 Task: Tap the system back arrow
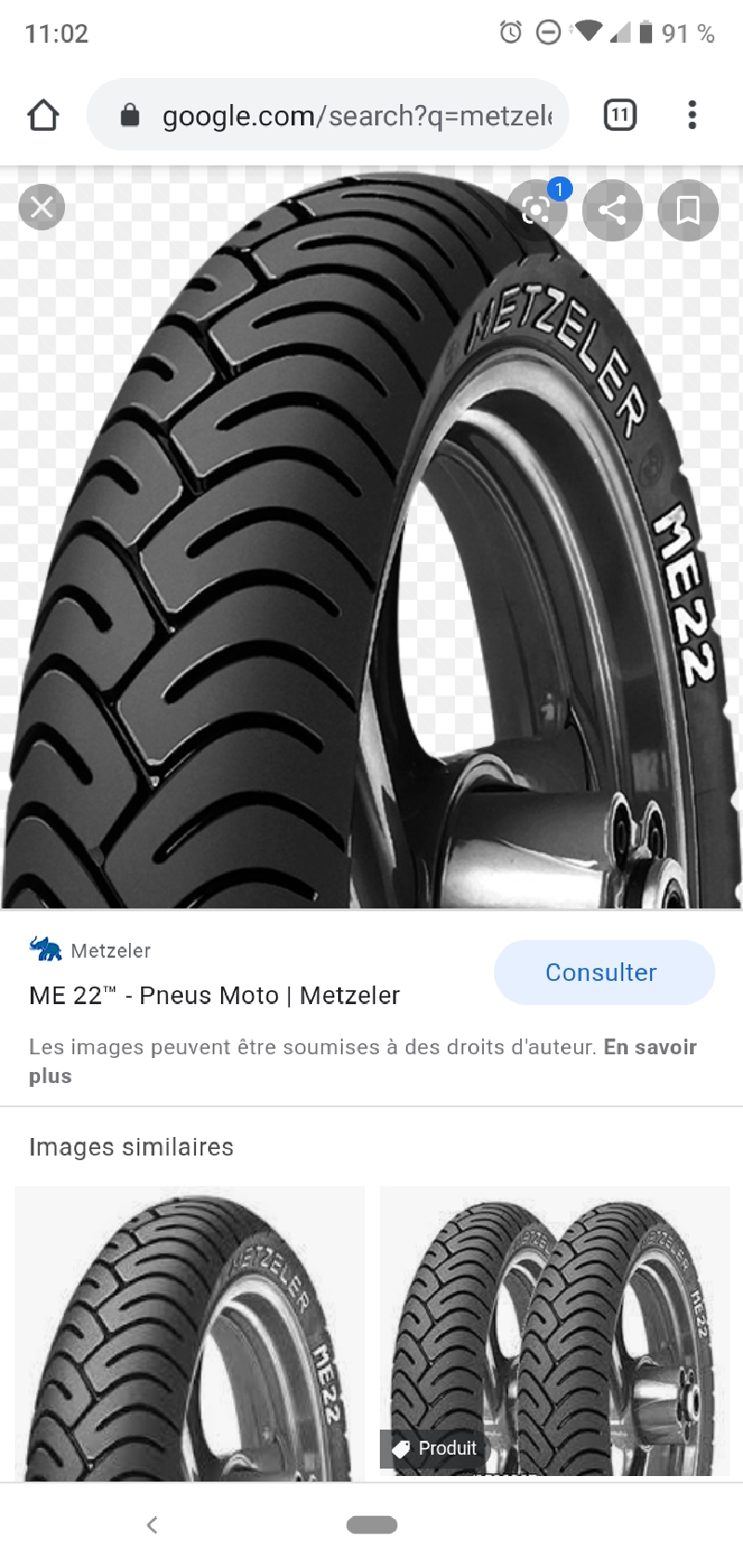[152, 1524]
